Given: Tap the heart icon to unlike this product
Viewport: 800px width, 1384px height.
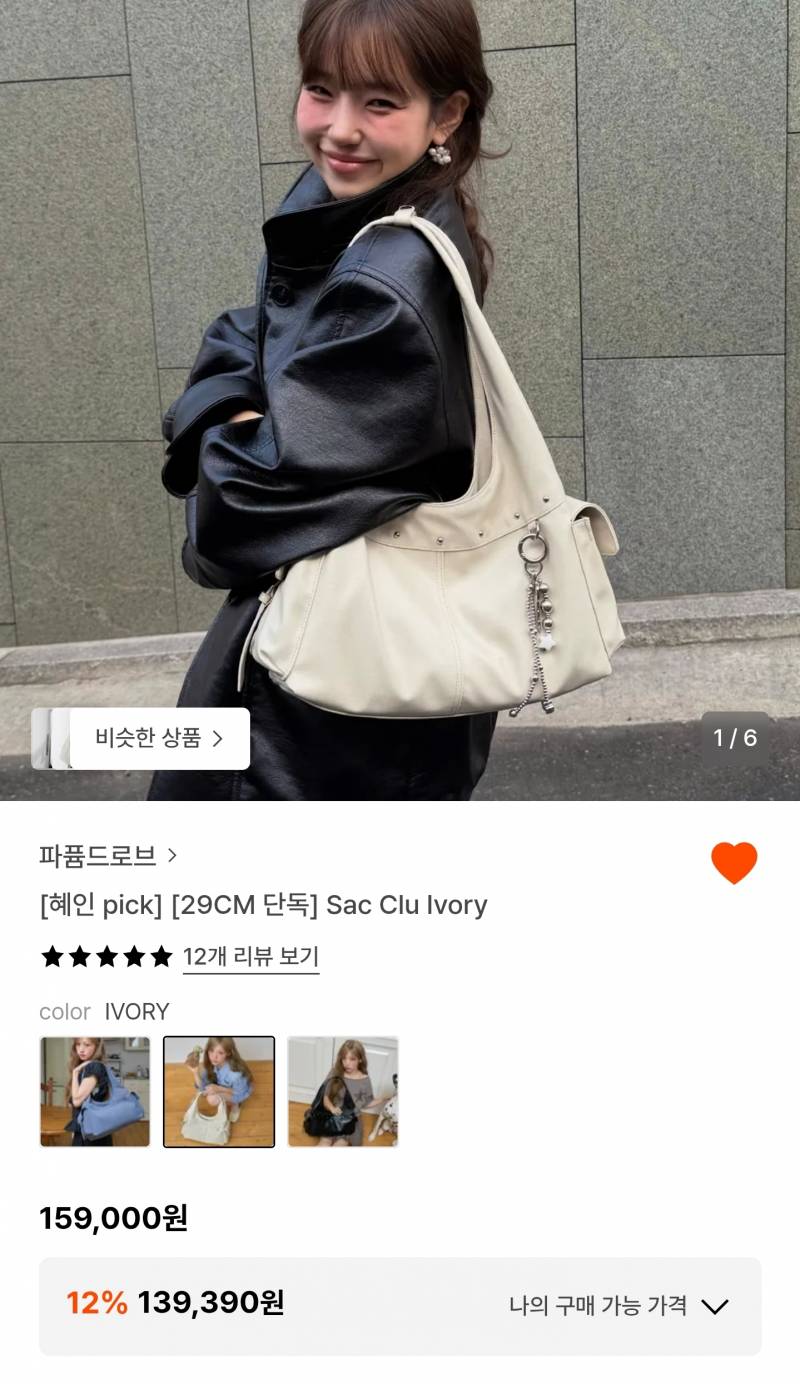Looking at the screenshot, I should 732,861.
